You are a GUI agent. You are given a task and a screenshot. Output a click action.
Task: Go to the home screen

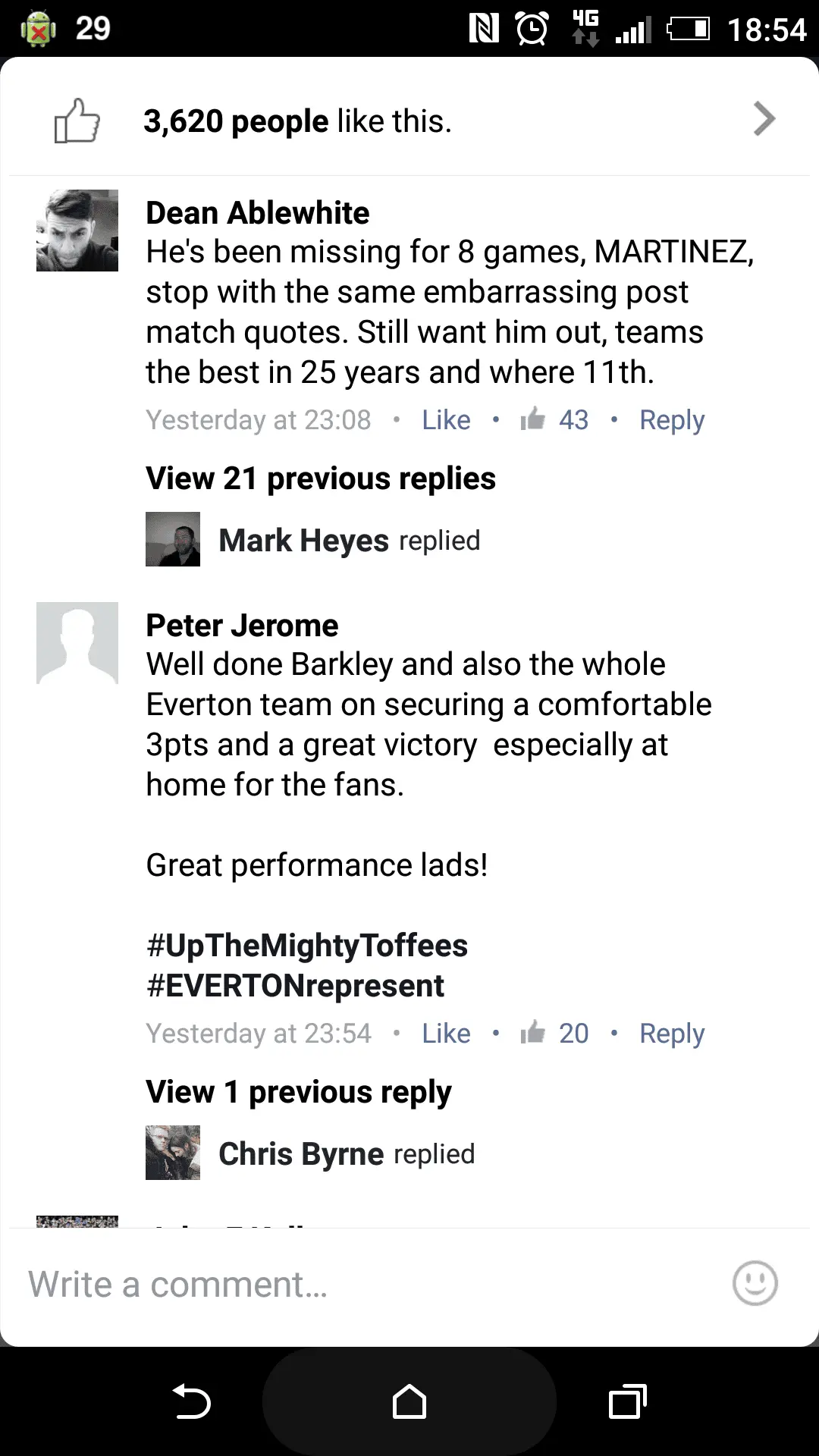pyautogui.click(x=409, y=1401)
